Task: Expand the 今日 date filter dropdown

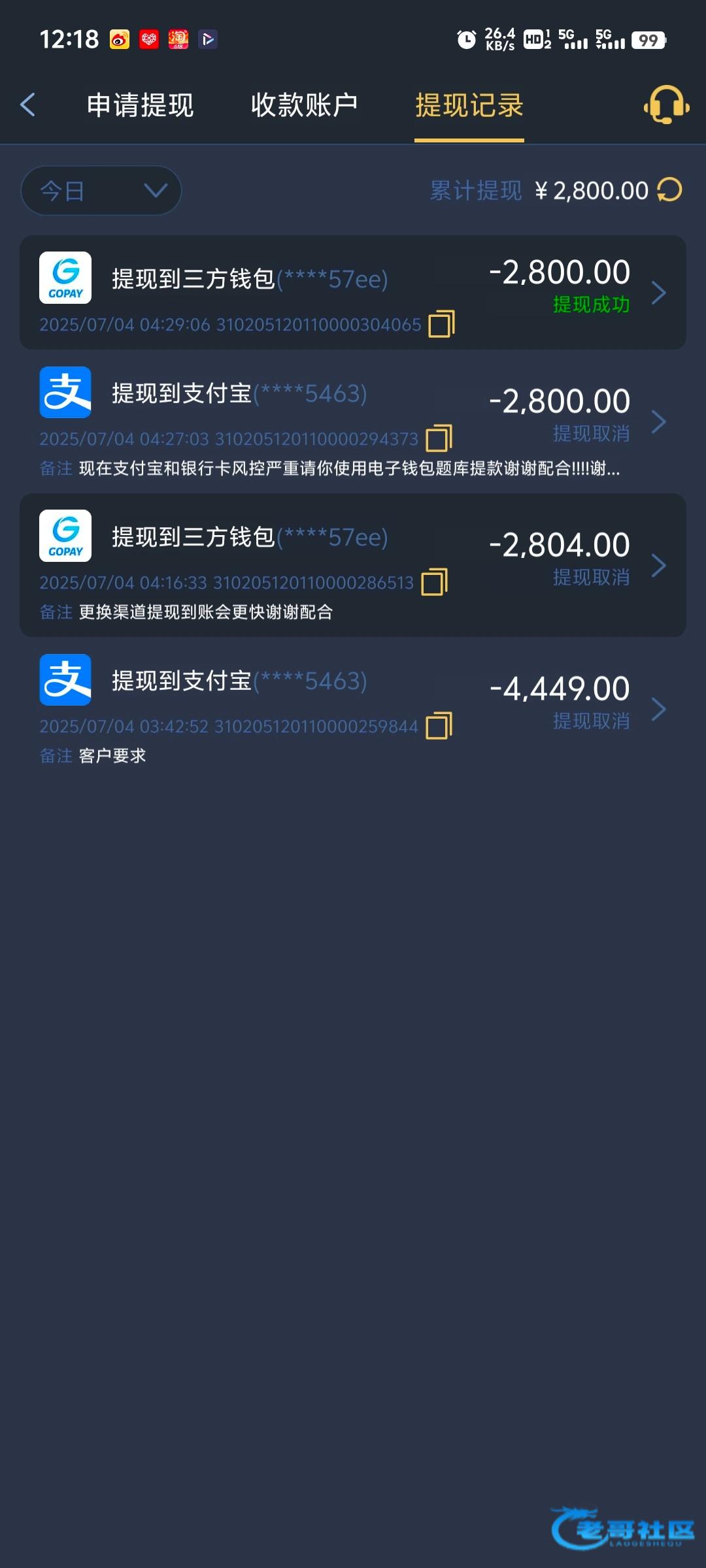Action: click(101, 191)
